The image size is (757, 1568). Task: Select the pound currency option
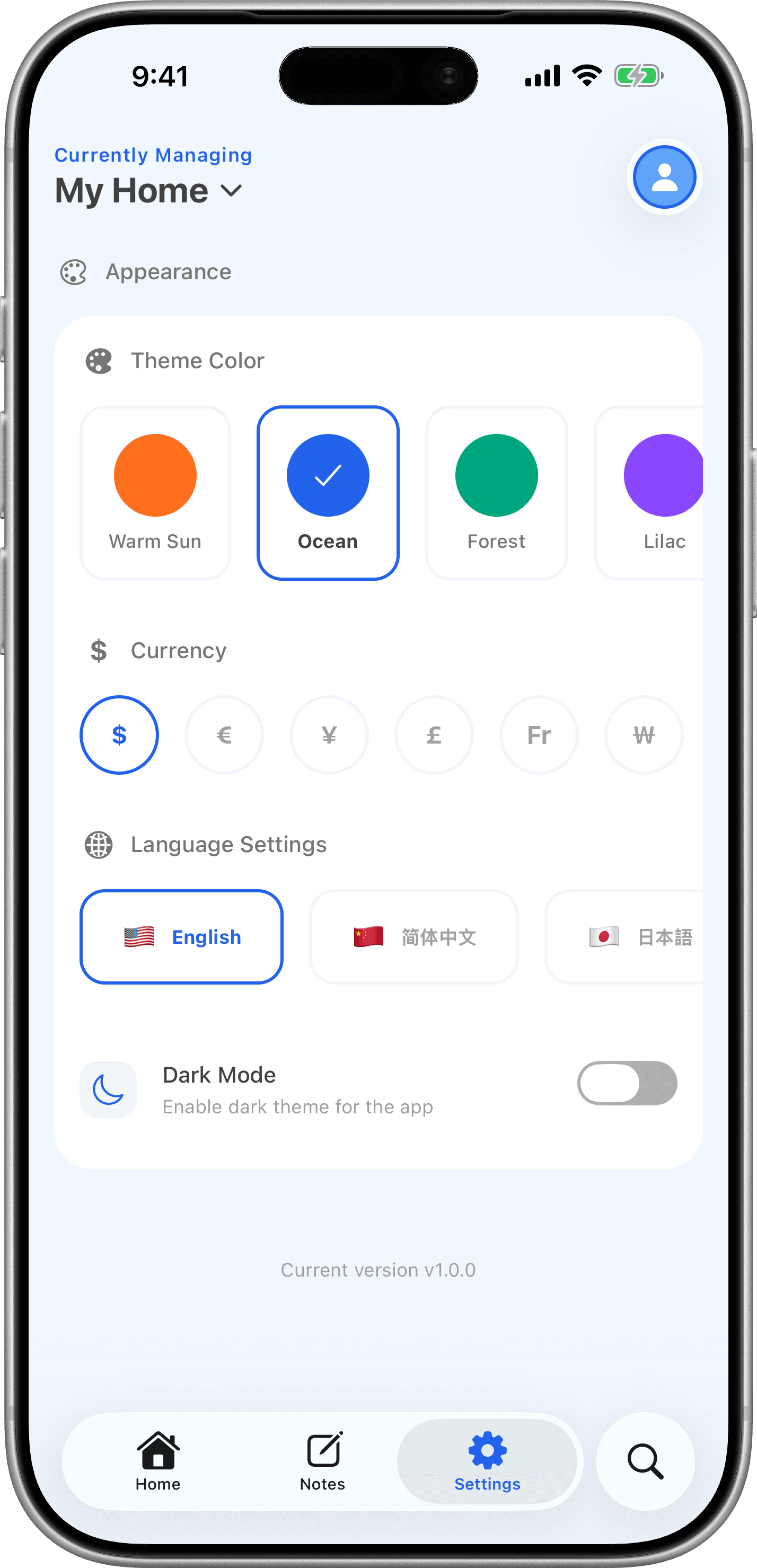pos(434,734)
